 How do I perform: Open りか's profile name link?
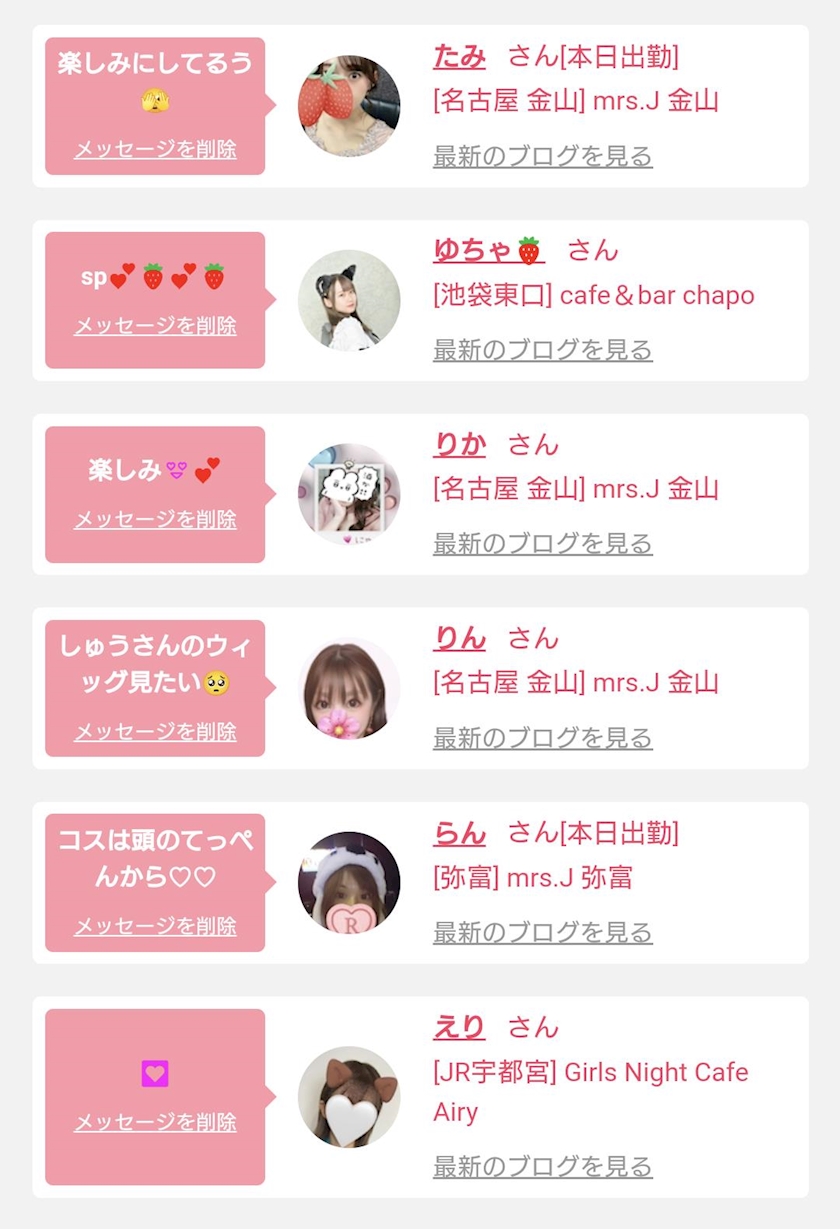(459, 445)
